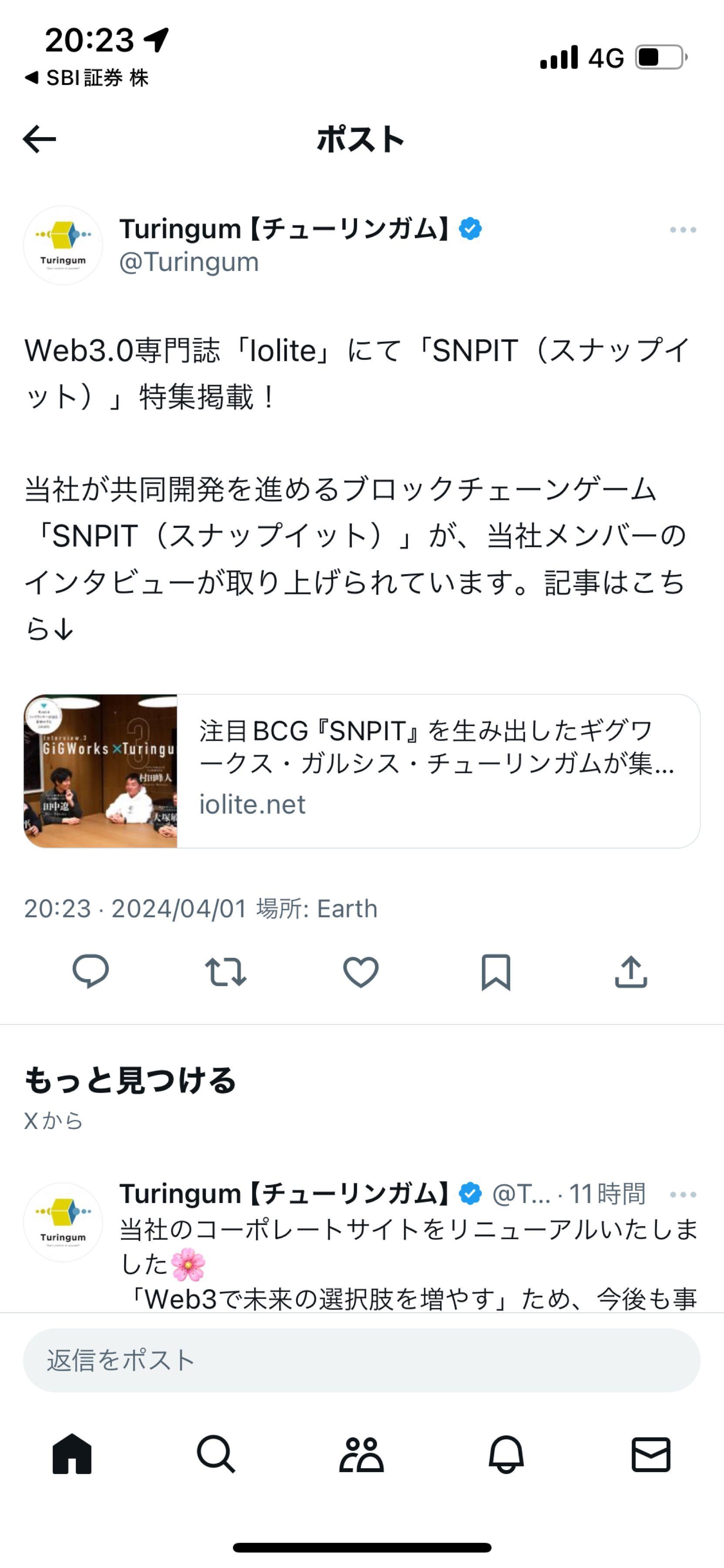Screen dimensions: 724x1568
Task: Tap the 返信をポスト reply field
Action: tap(361, 1360)
